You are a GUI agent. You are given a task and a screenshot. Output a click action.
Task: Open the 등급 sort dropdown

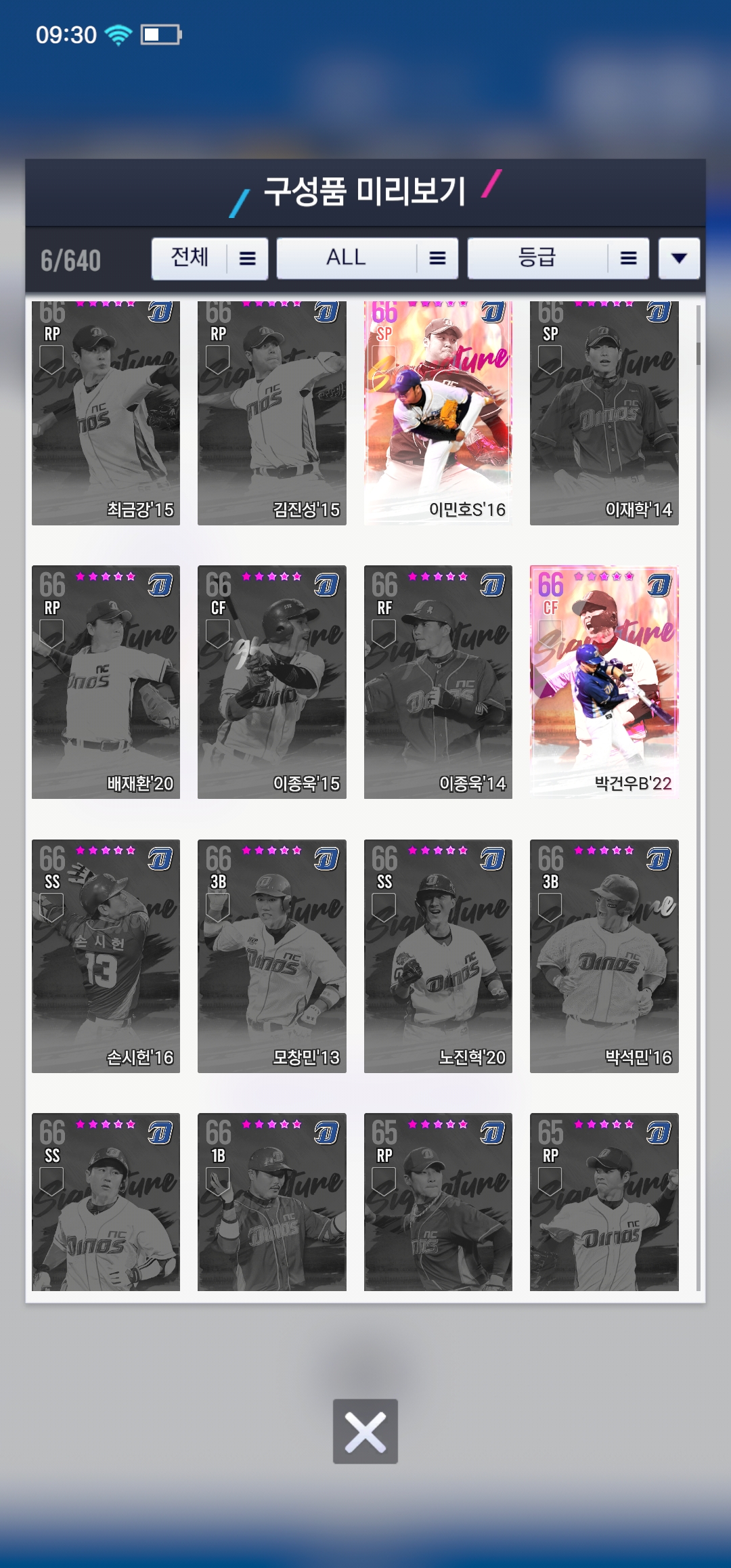pos(558,258)
